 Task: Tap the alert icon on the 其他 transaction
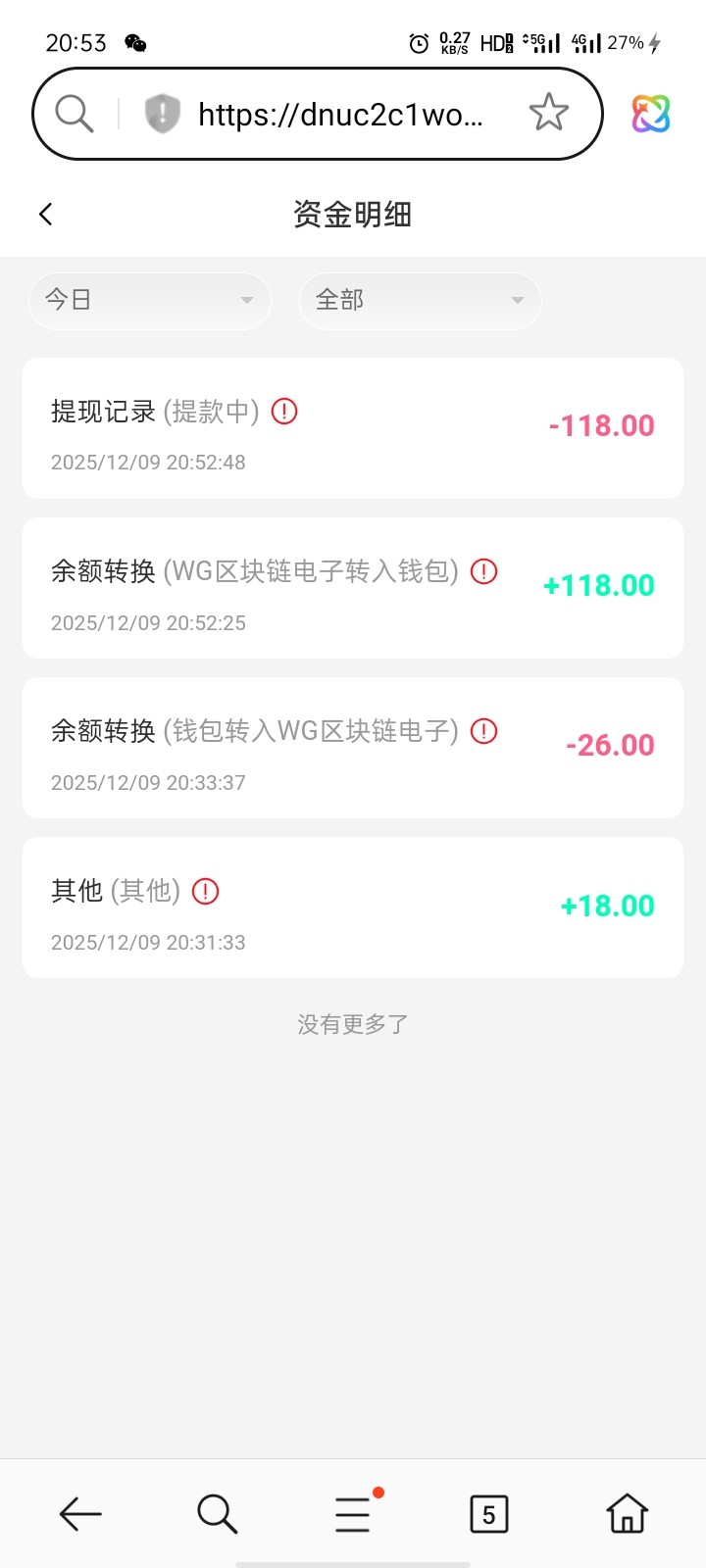pyautogui.click(x=204, y=892)
